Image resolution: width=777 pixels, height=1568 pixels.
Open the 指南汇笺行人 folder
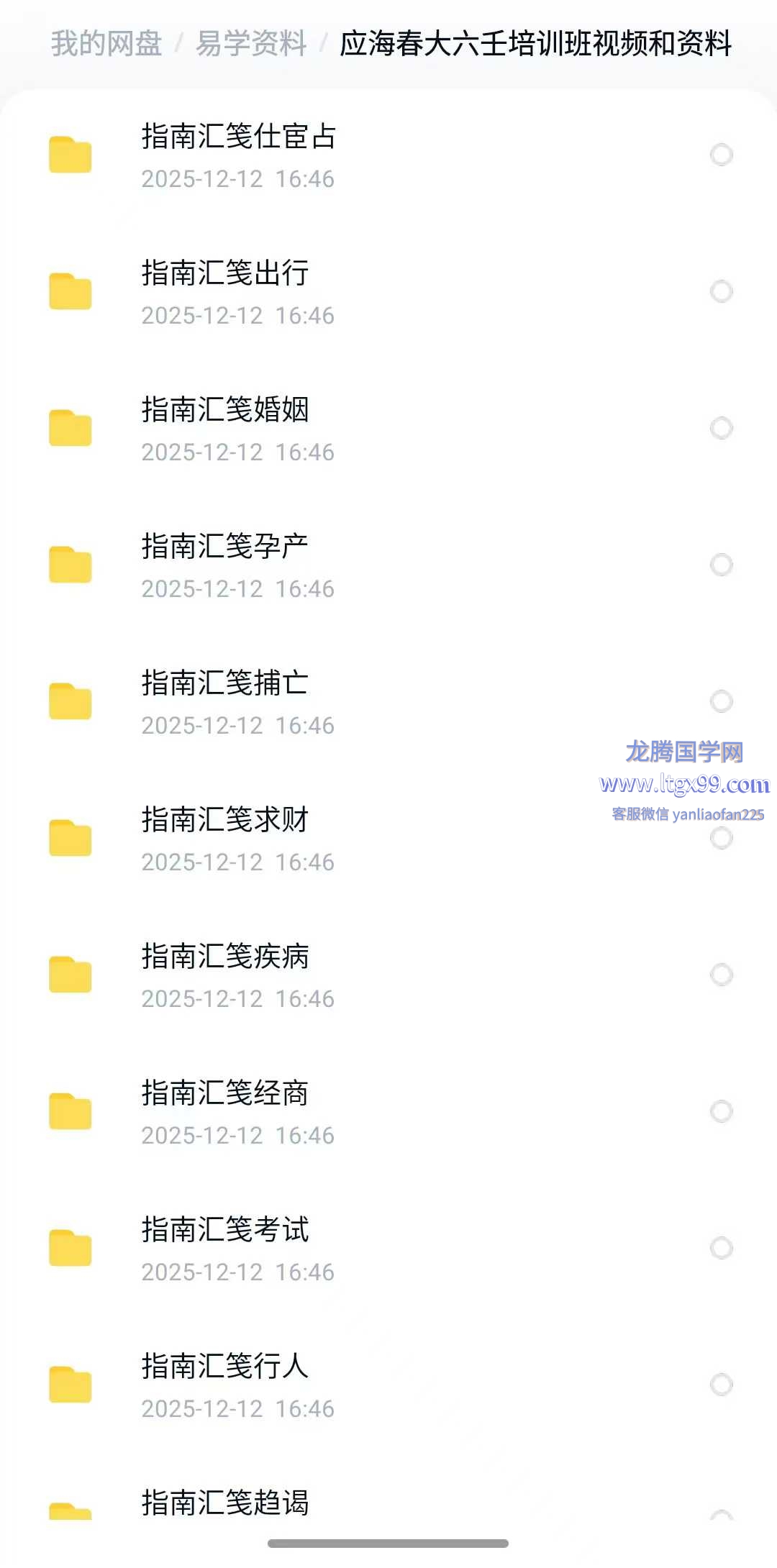(x=224, y=1367)
